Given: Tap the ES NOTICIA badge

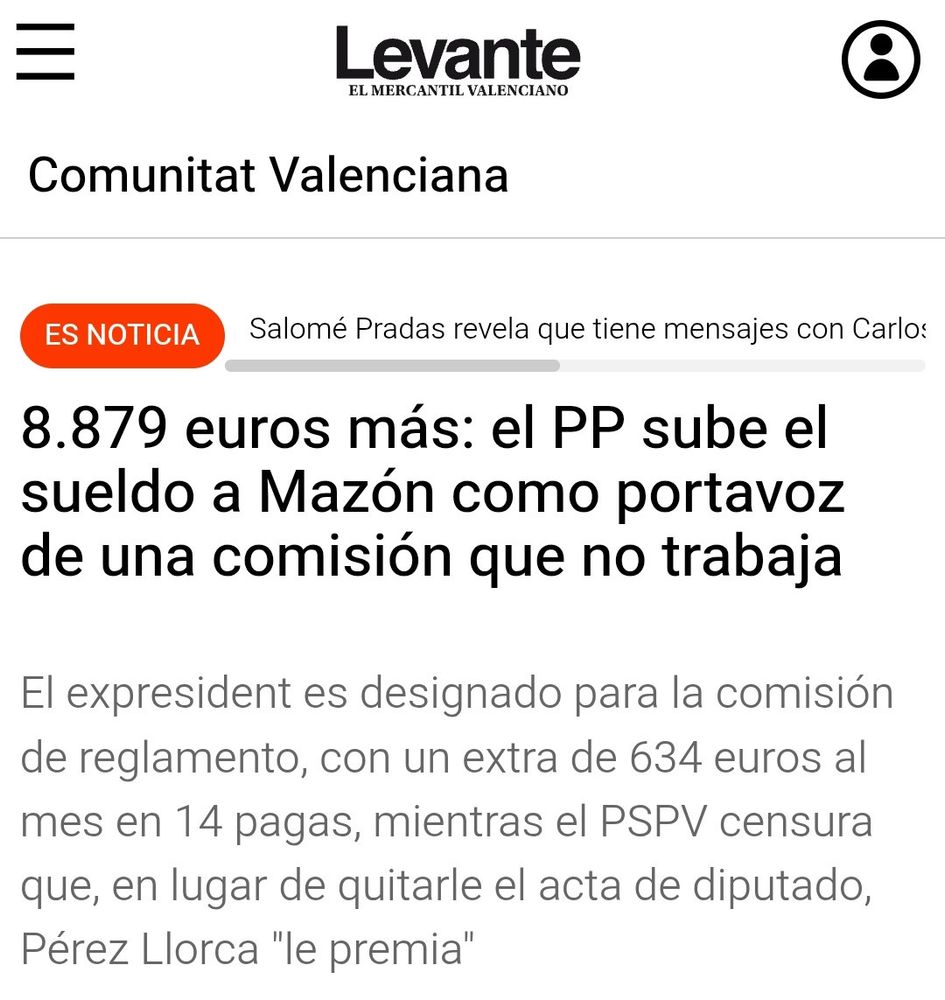Looking at the screenshot, I should click(122, 335).
